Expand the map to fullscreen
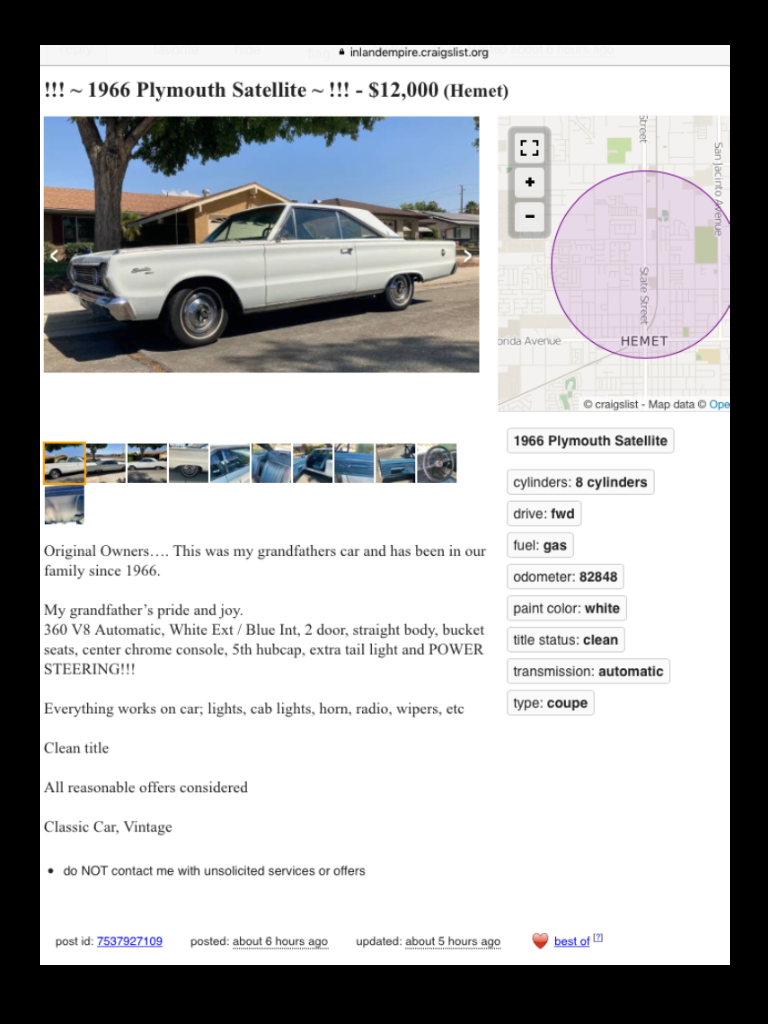Screen dimensions: 768x1024 [x=529, y=149]
